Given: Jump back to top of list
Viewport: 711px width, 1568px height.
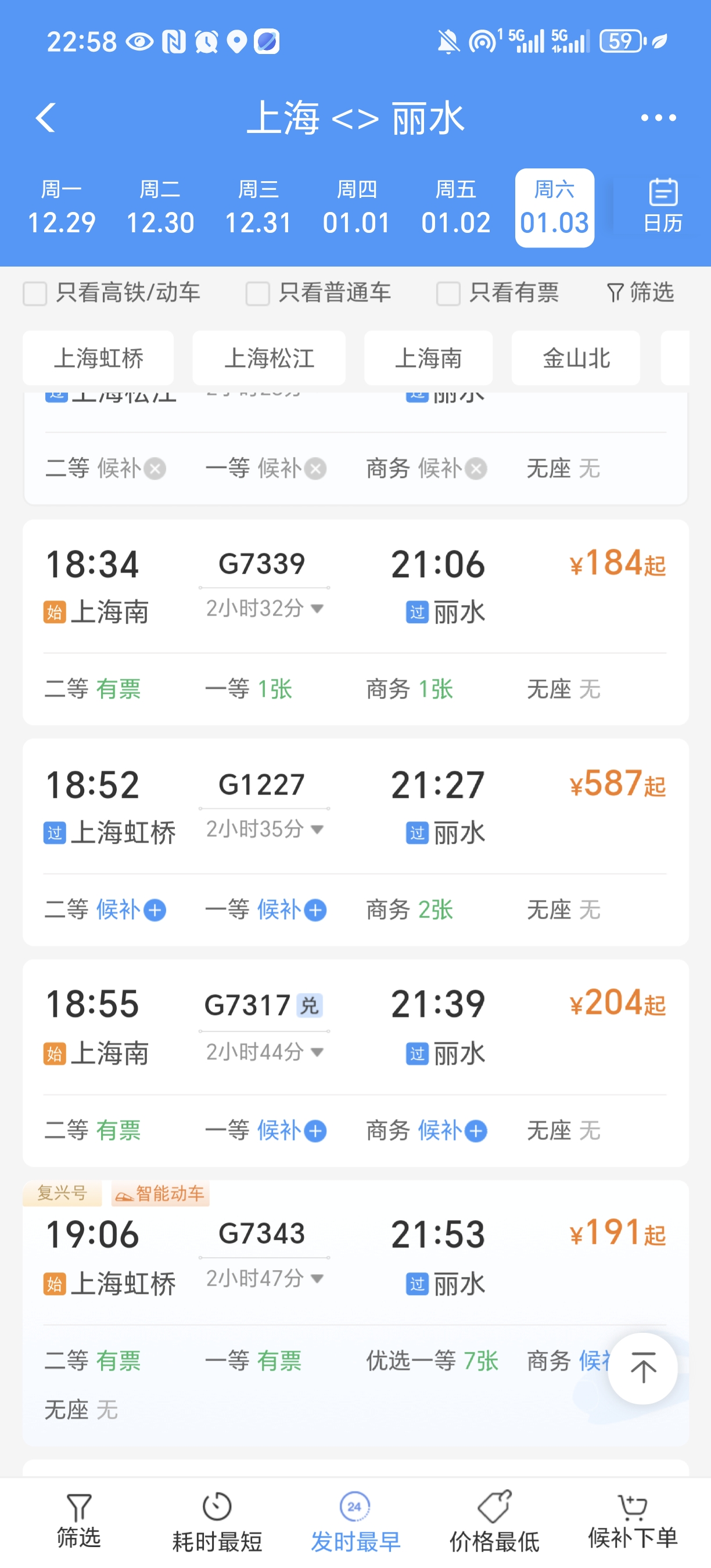Looking at the screenshot, I should (642, 1369).
